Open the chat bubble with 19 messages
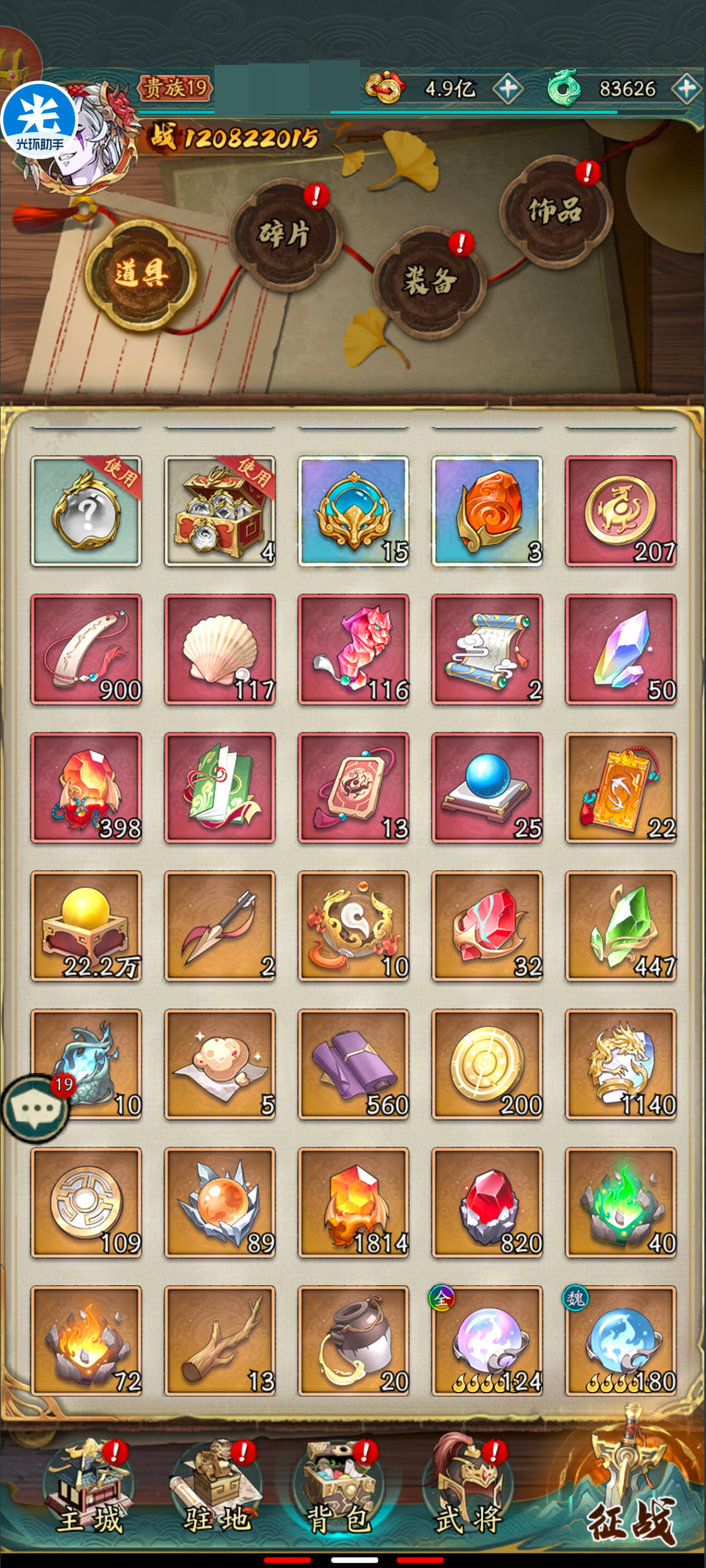Image resolution: width=706 pixels, height=1568 pixels. click(x=35, y=1108)
